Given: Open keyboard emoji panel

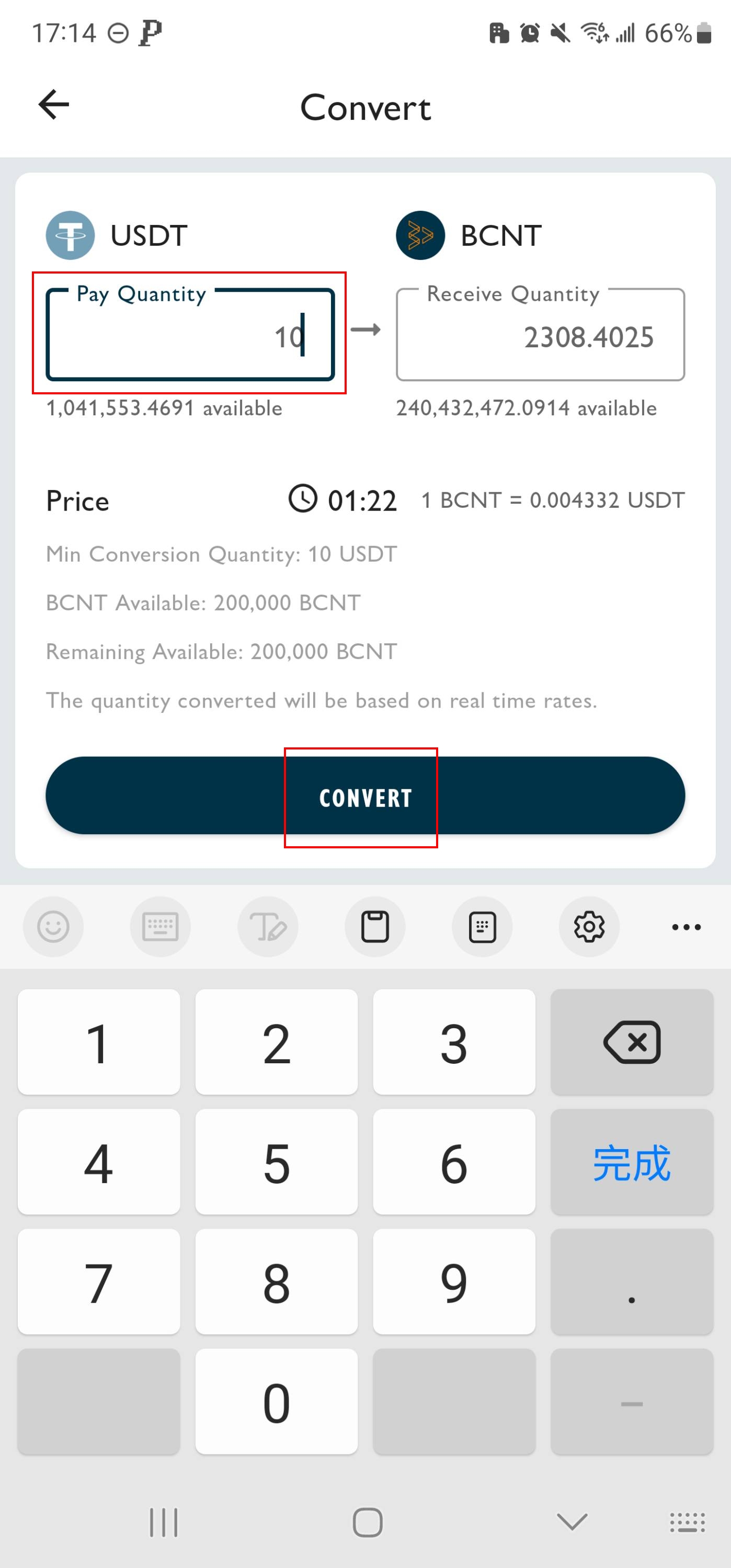Looking at the screenshot, I should pyautogui.click(x=53, y=927).
